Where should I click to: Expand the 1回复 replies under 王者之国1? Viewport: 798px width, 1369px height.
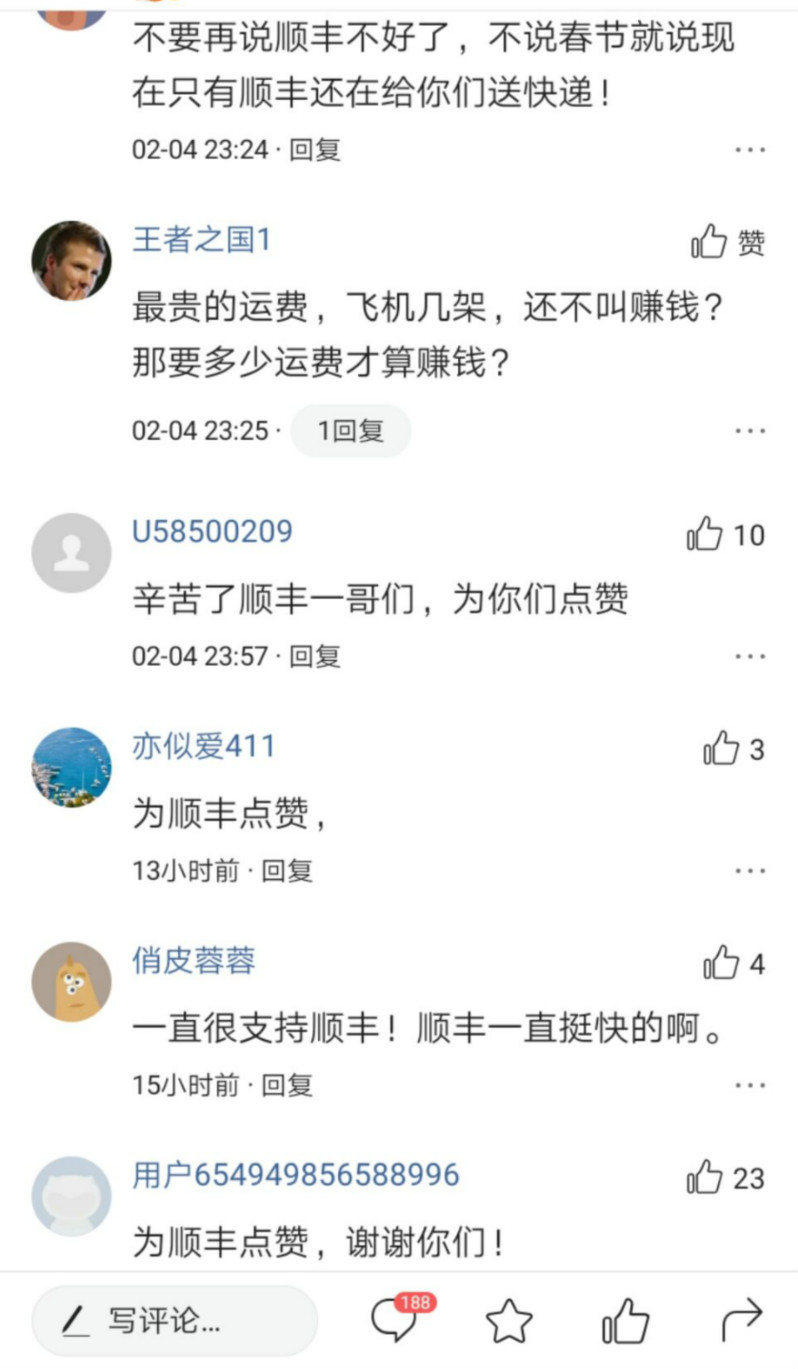click(x=351, y=429)
